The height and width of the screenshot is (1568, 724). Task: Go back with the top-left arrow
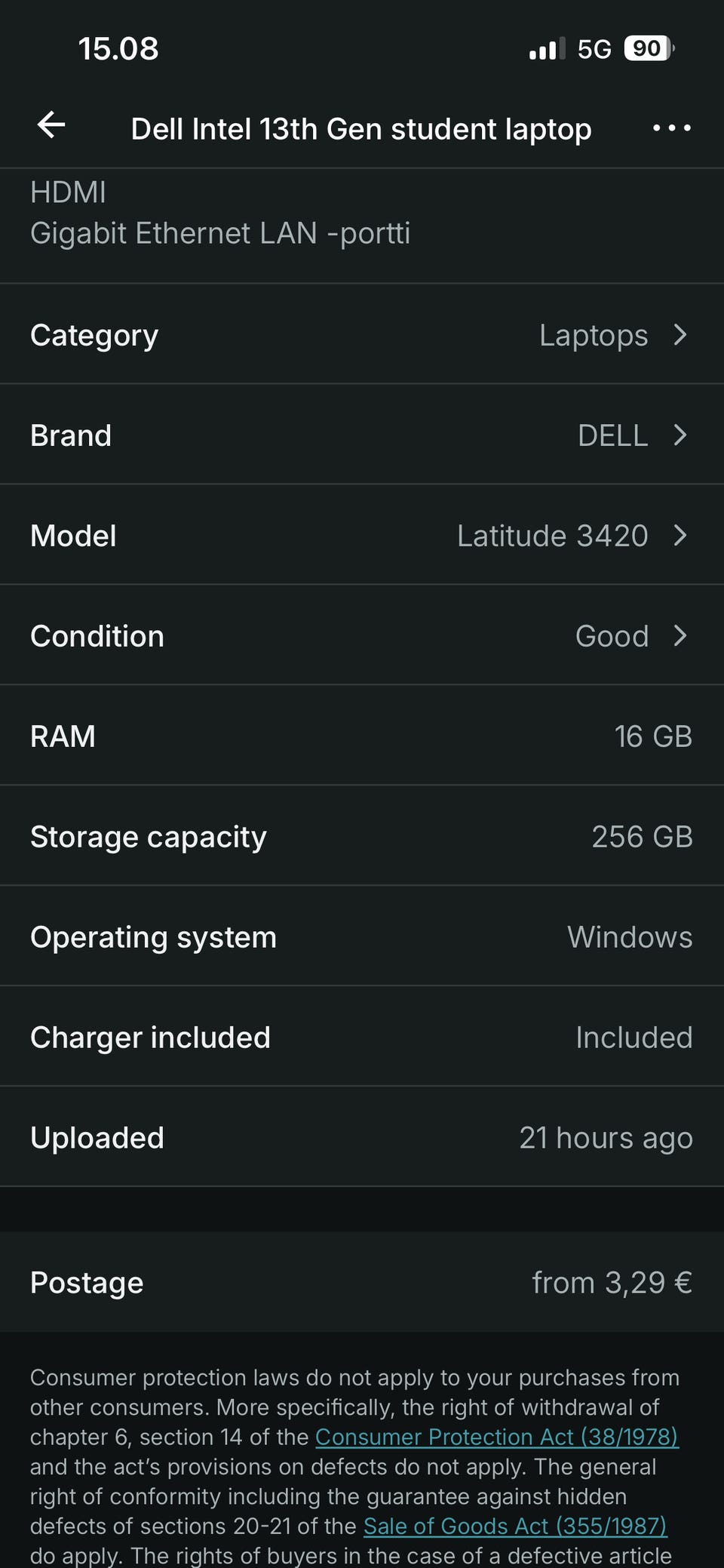[51, 125]
